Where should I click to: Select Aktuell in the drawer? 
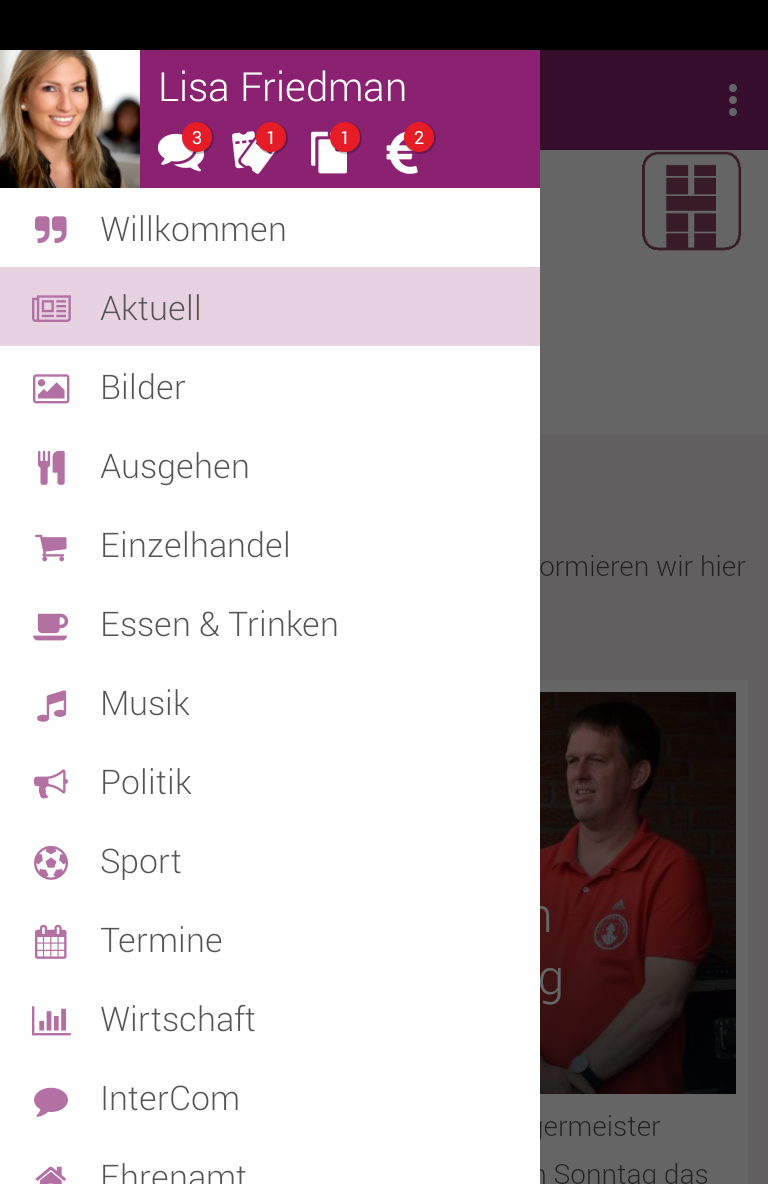[151, 308]
